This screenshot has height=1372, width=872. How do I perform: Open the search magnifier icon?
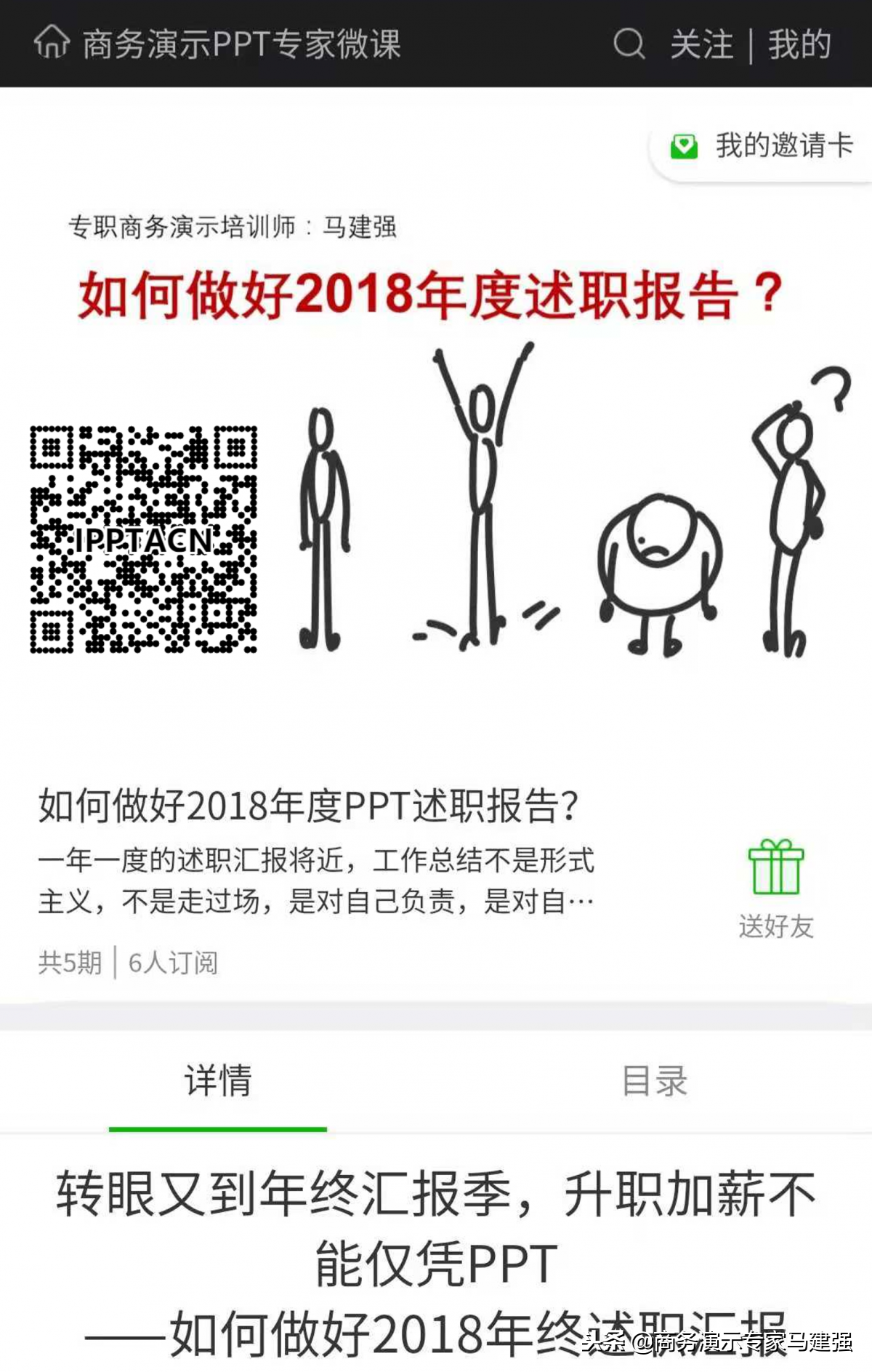coord(629,44)
